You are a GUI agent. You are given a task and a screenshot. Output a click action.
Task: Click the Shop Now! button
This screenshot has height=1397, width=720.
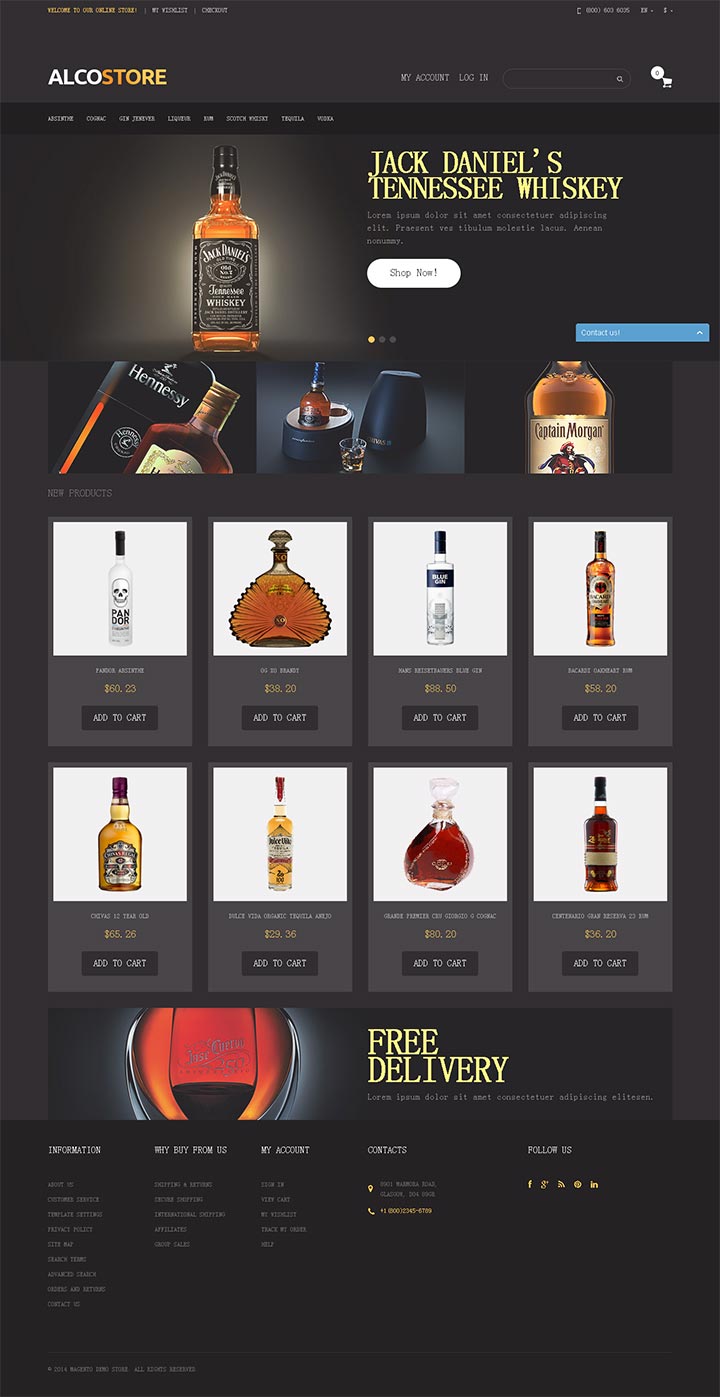click(x=413, y=272)
